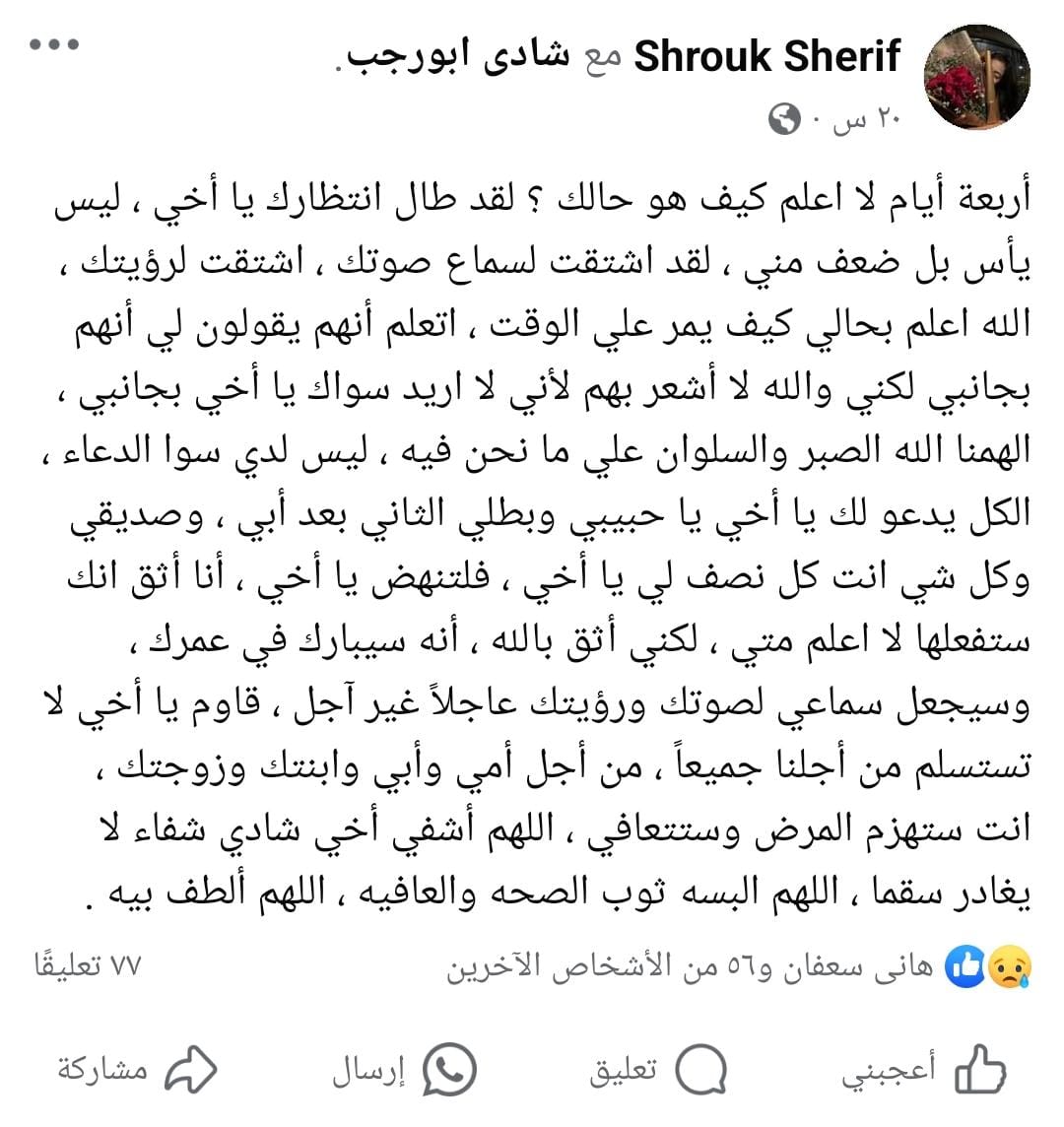Image resolution: width=1064 pixels, height=1127 pixels.
Task: Comment on the post via تعليق
Action: pyautogui.click(x=657, y=1070)
